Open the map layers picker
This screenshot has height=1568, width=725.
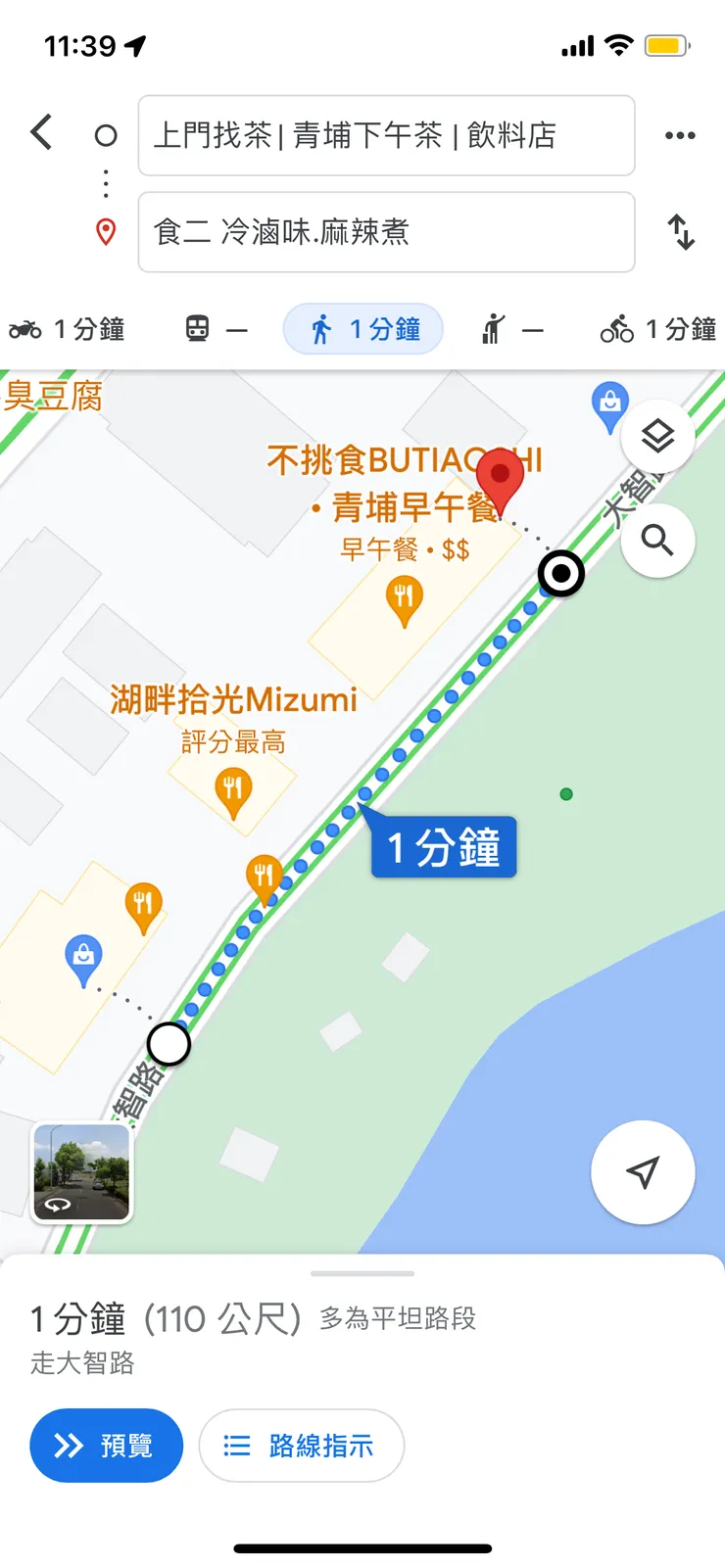(x=657, y=437)
